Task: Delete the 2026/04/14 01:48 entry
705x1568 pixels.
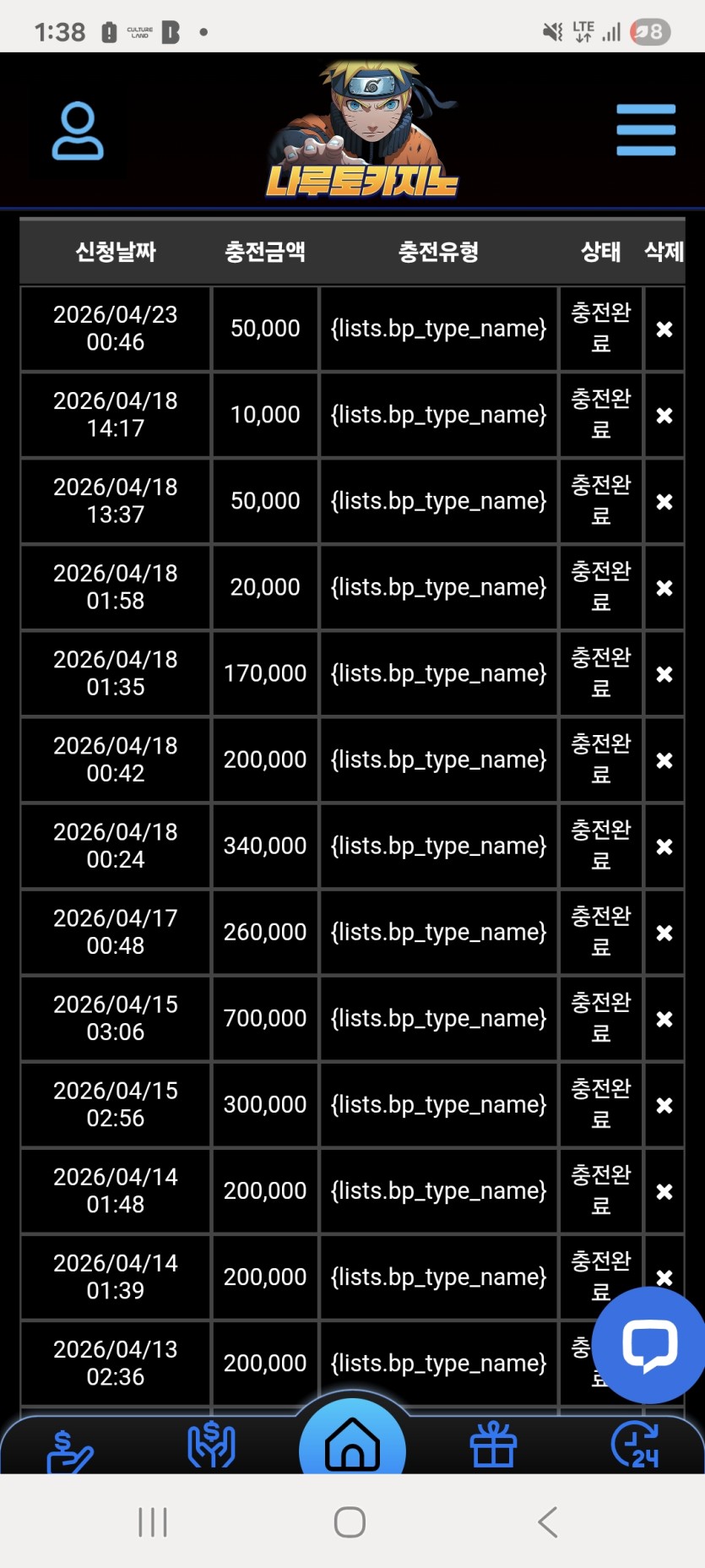Action: (x=664, y=1191)
